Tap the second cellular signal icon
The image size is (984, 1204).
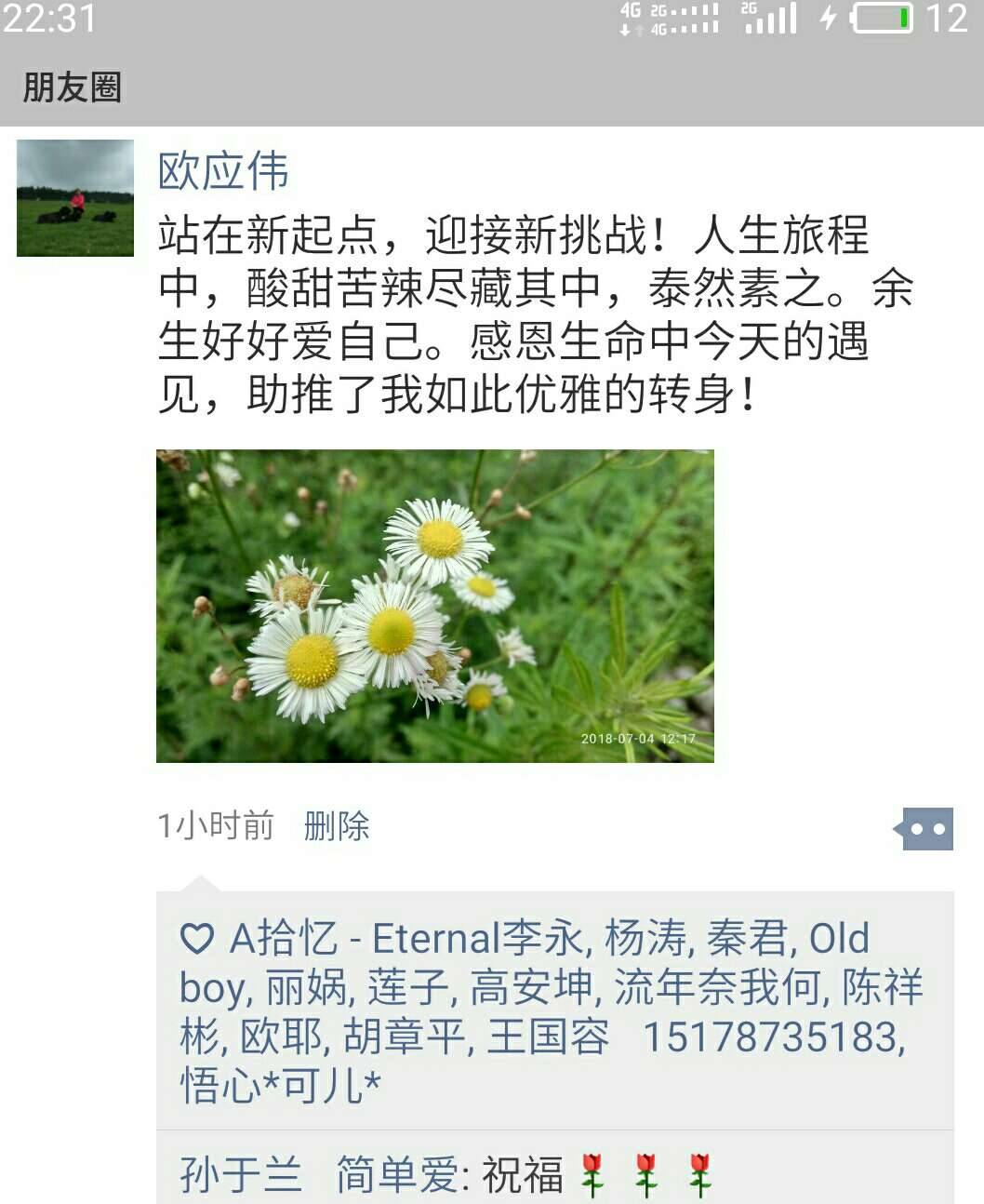tap(772, 19)
